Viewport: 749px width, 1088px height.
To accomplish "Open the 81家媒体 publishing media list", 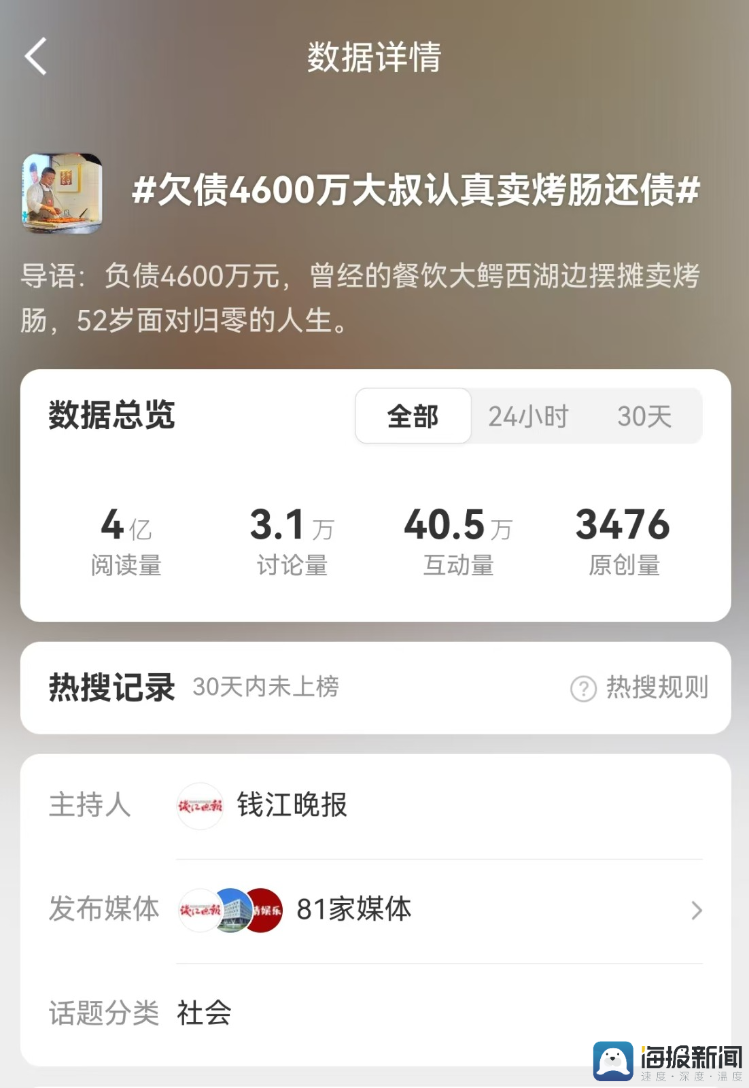I will point(440,910).
